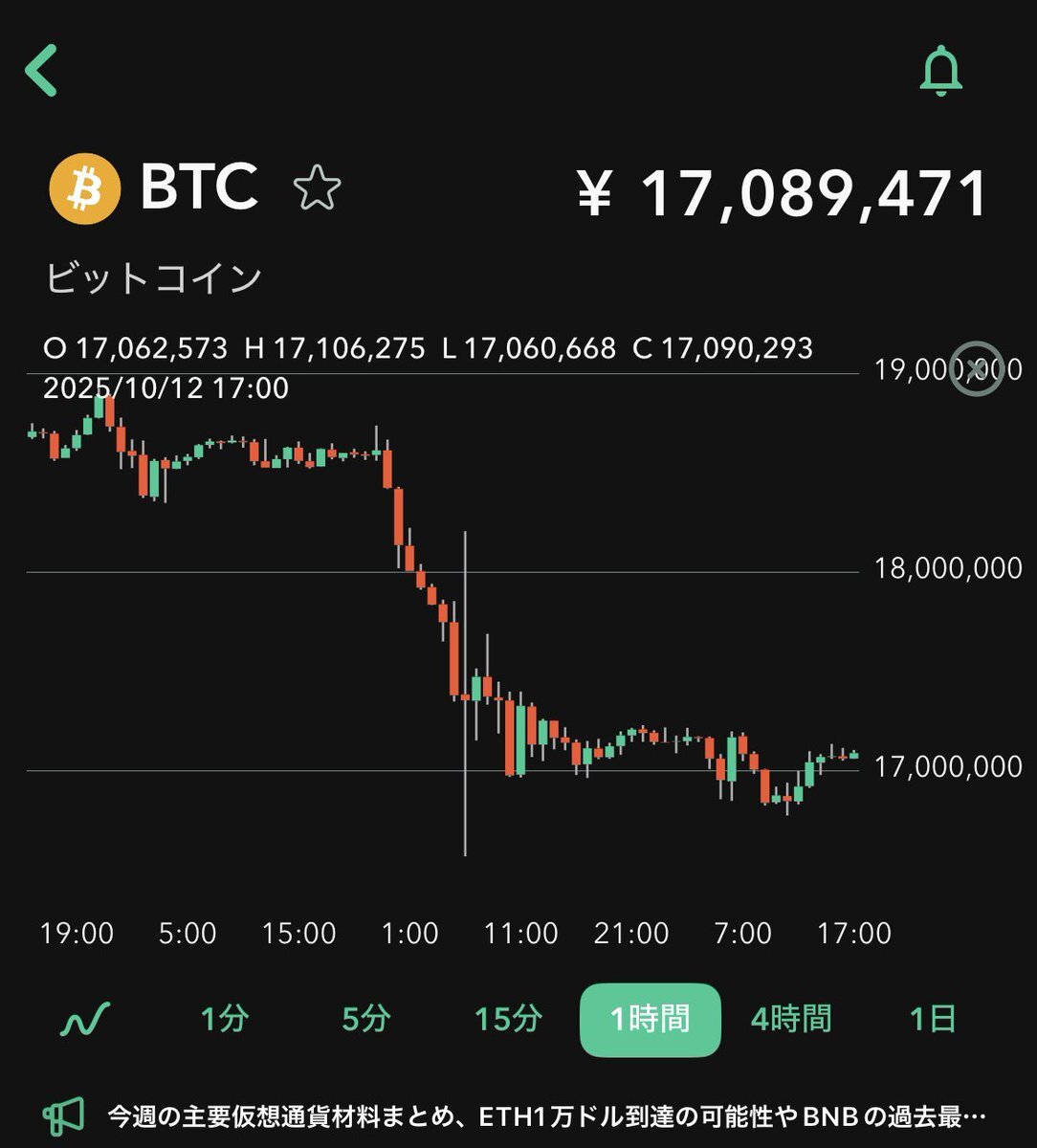The image size is (1037, 1148).
Task: Switch to the 4時間 interval
Action: [x=791, y=1020]
